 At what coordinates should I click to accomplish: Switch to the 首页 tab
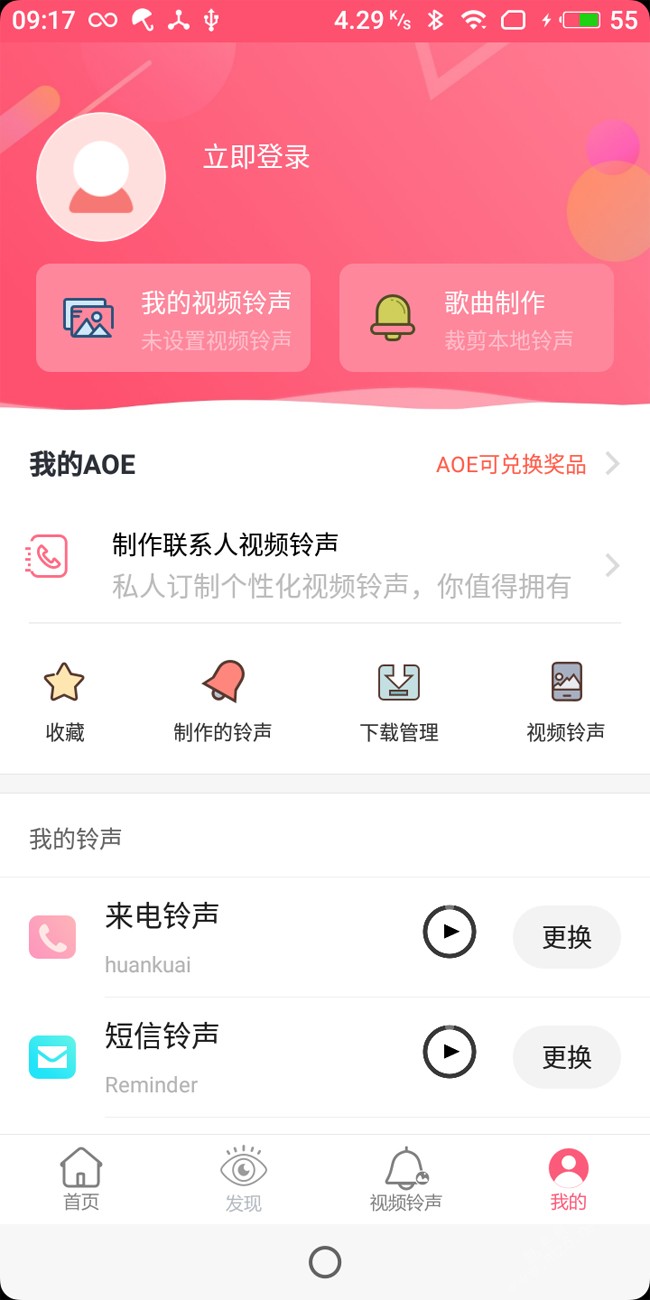[81, 1180]
